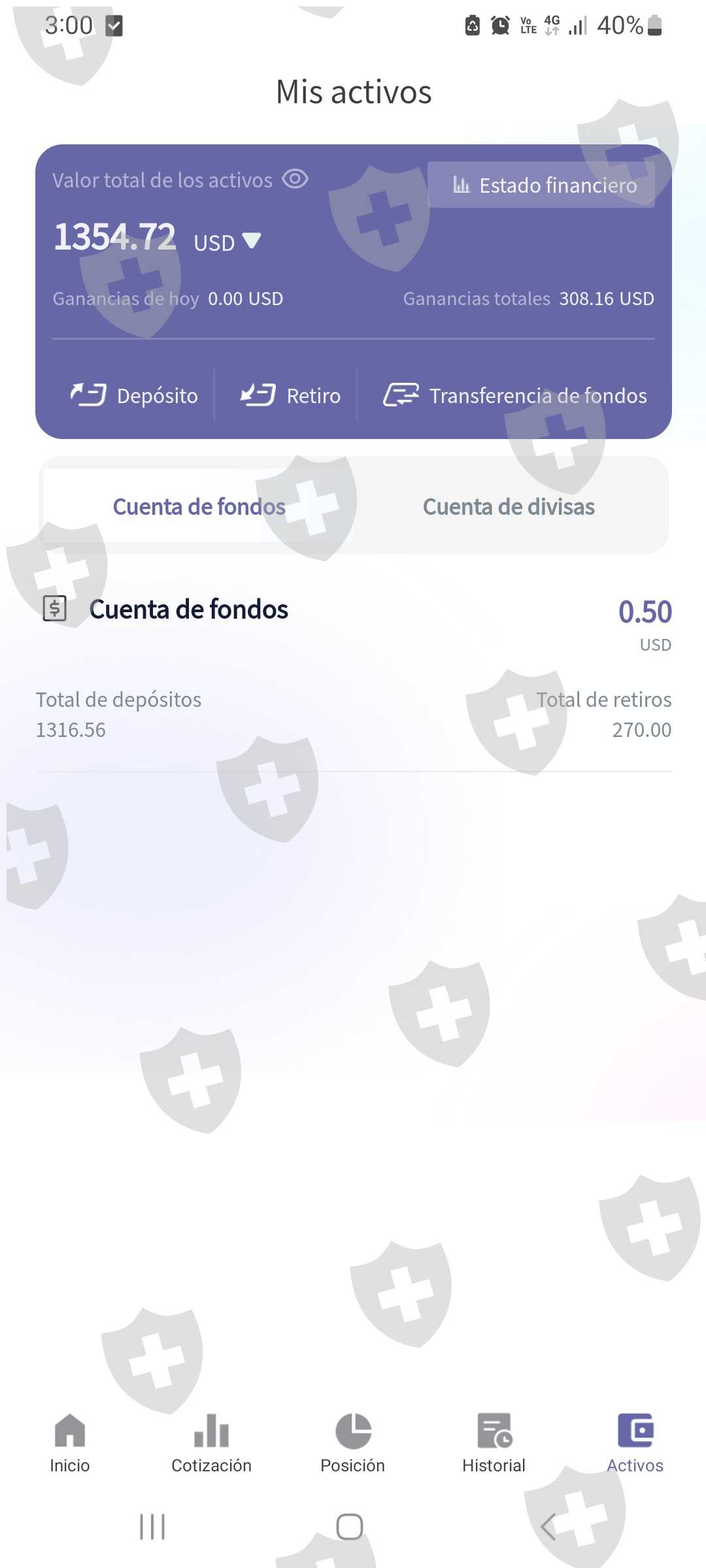Expand the USD currency dropdown
This screenshot has width=706, height=1568.
[251, 241]
